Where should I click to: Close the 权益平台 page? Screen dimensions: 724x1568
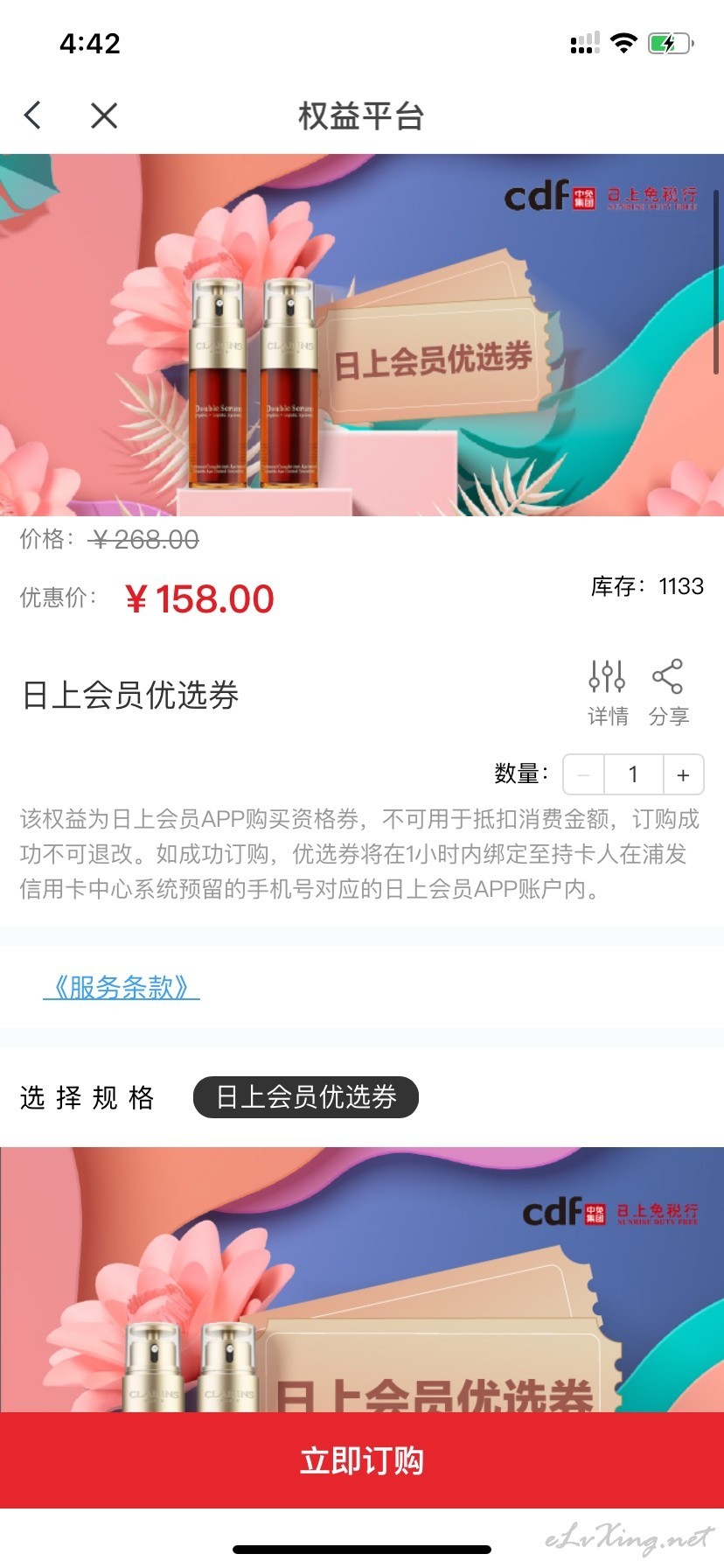[x=104, y=115]
